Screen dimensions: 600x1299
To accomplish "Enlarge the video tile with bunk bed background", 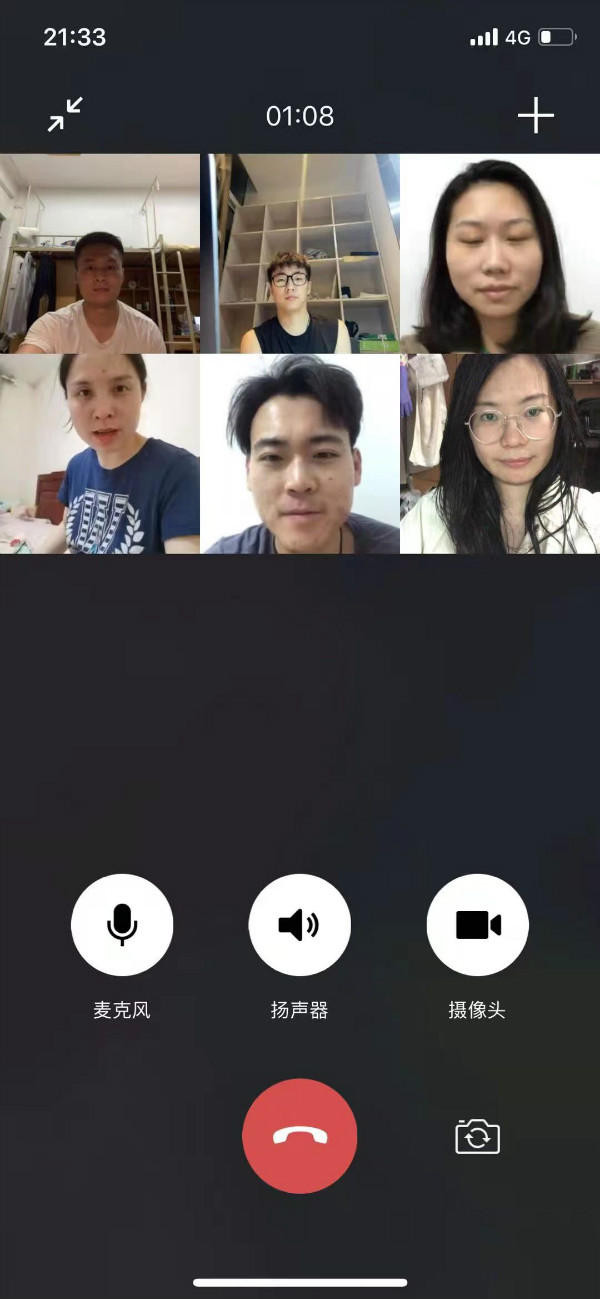I will coord(100,253).
